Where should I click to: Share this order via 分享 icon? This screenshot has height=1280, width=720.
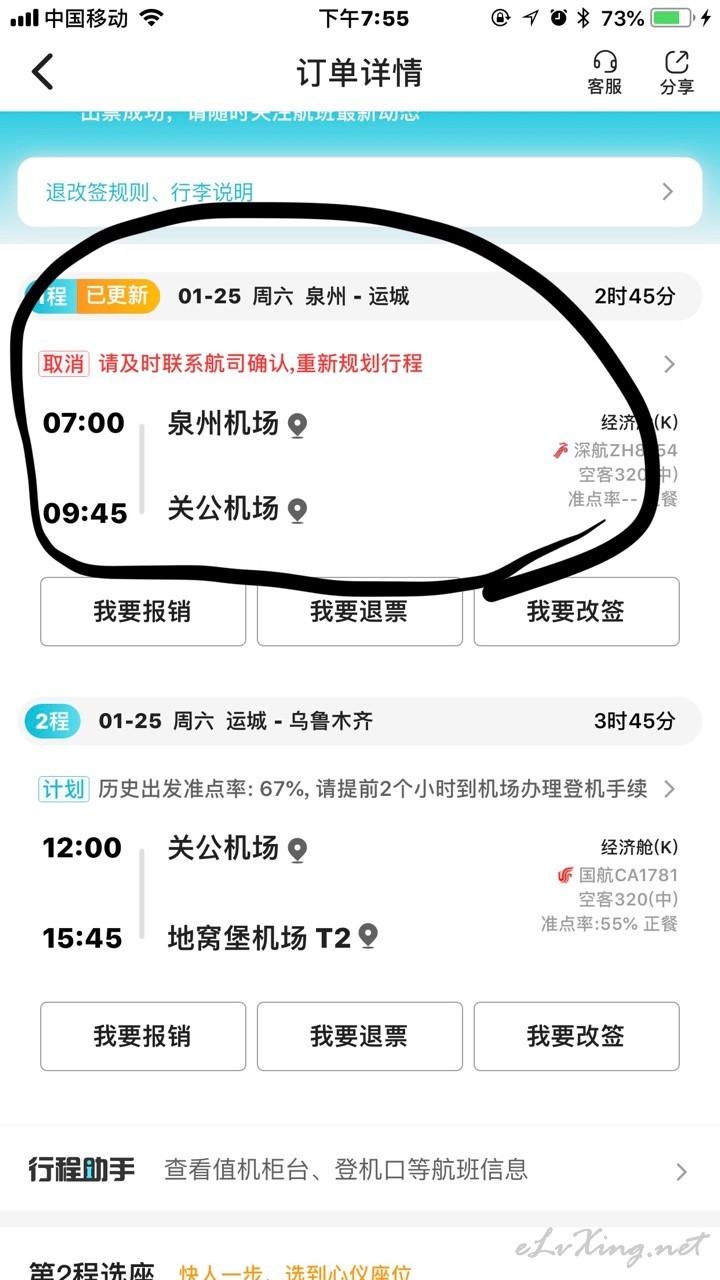click(x=677, y=72)
